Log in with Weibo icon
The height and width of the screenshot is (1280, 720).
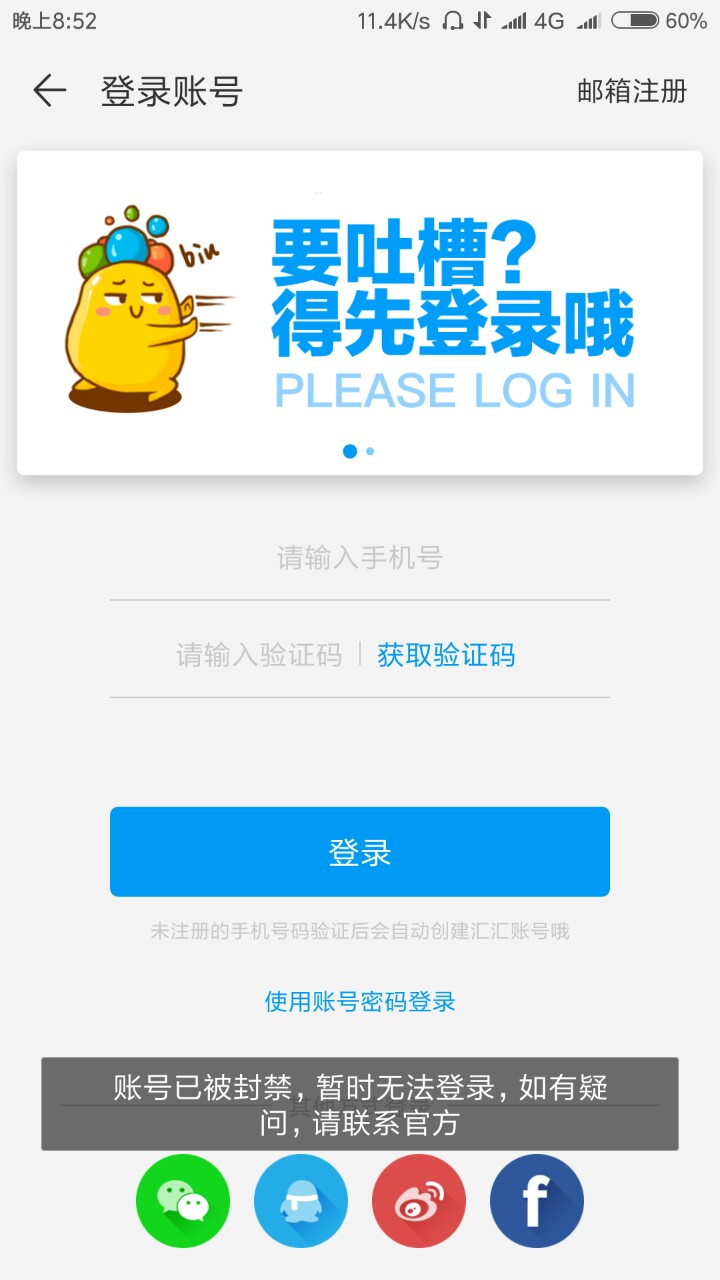tap(419, 1201)
